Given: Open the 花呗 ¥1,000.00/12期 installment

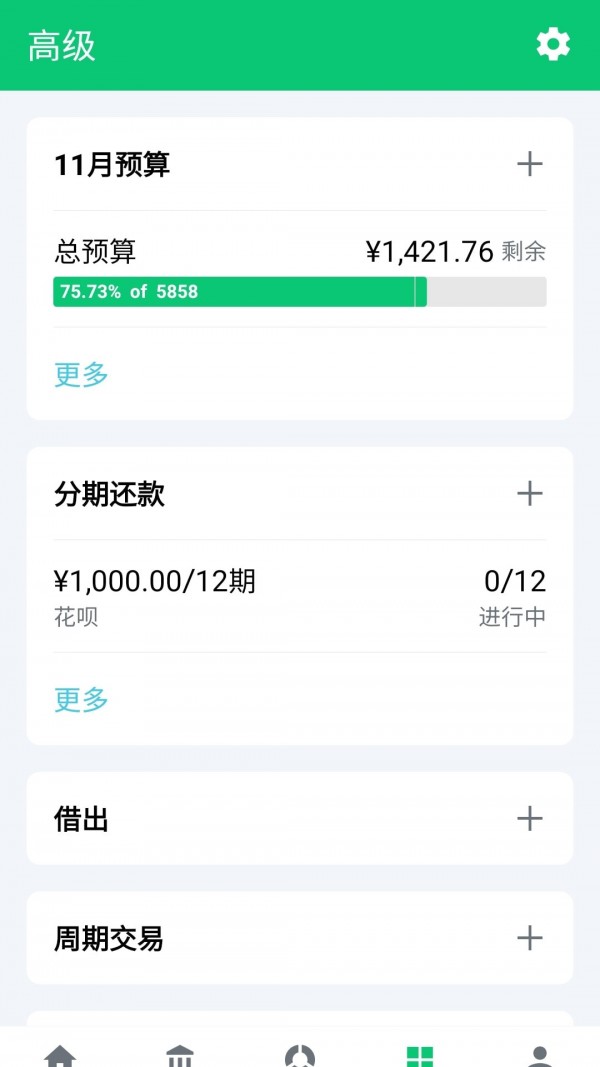Looking at the screenshot, I should [299, 596].
